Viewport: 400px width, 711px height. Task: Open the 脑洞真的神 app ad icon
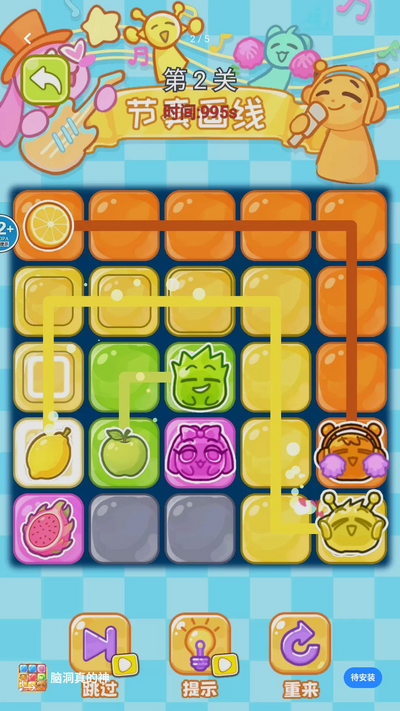coord(32,677)
